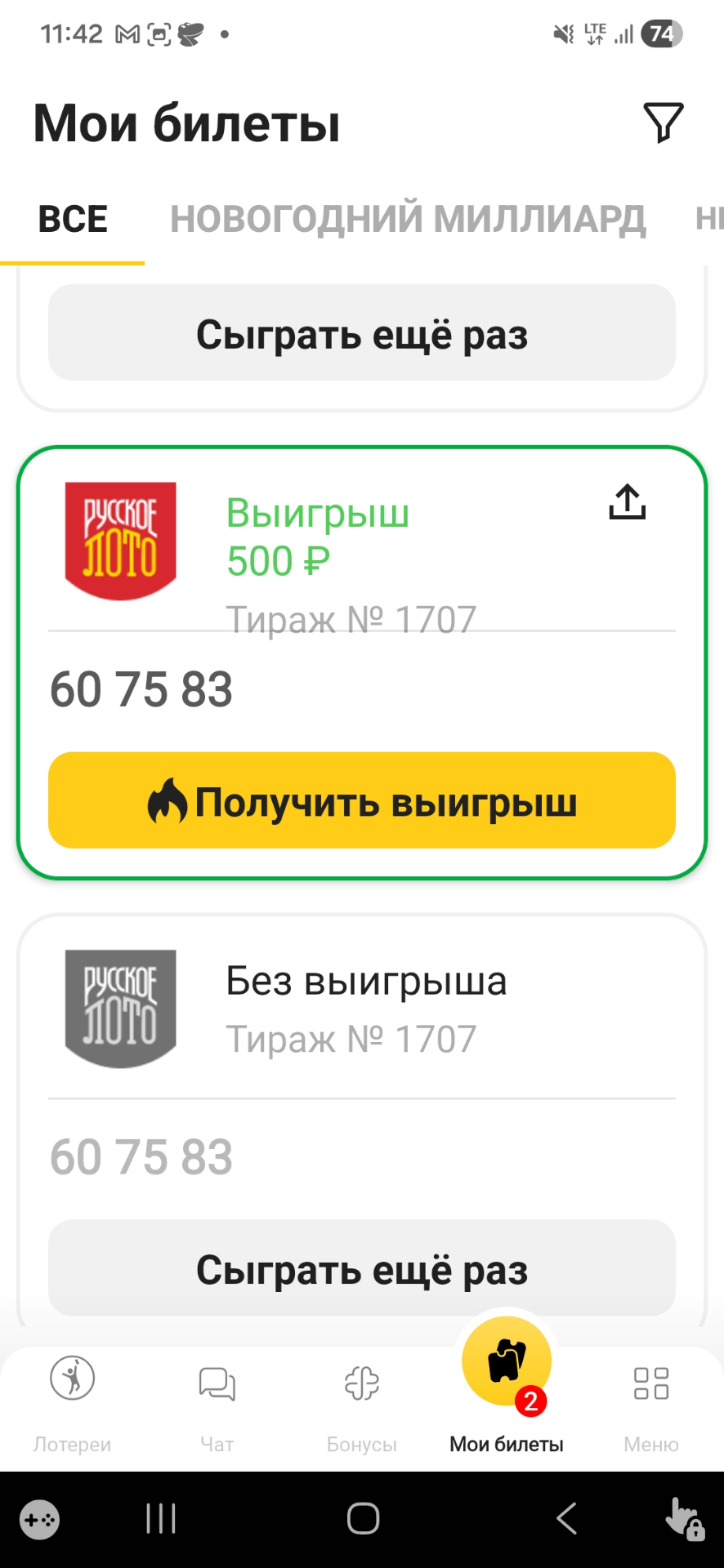Share the winning 500 ₽ ticket
Image resolution: width=724 pixels, height=1568 pixels.
pos(627,502)
